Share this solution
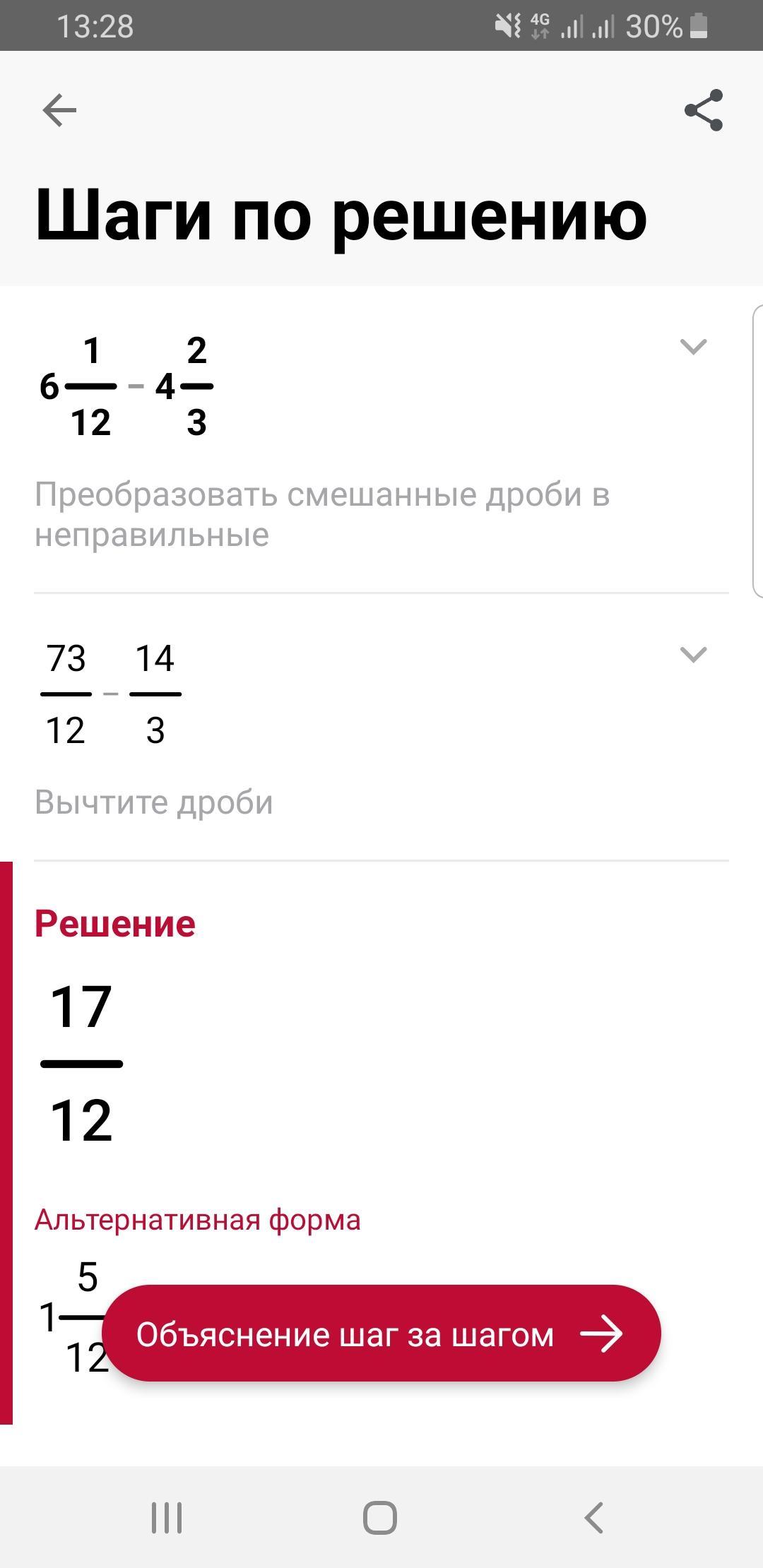 tap(704, 110)
